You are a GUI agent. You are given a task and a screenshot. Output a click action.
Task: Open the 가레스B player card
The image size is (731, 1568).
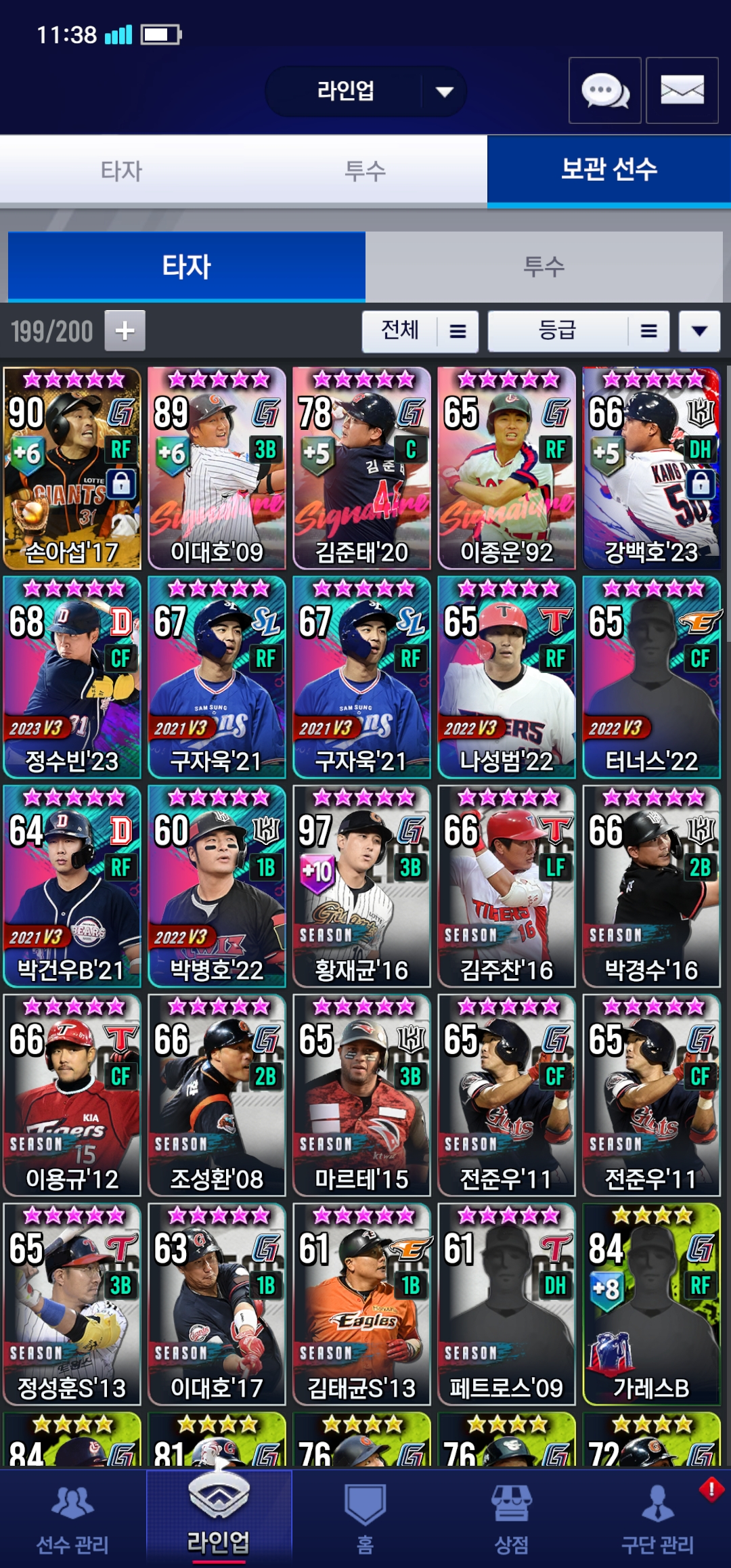click(652, 1304)
